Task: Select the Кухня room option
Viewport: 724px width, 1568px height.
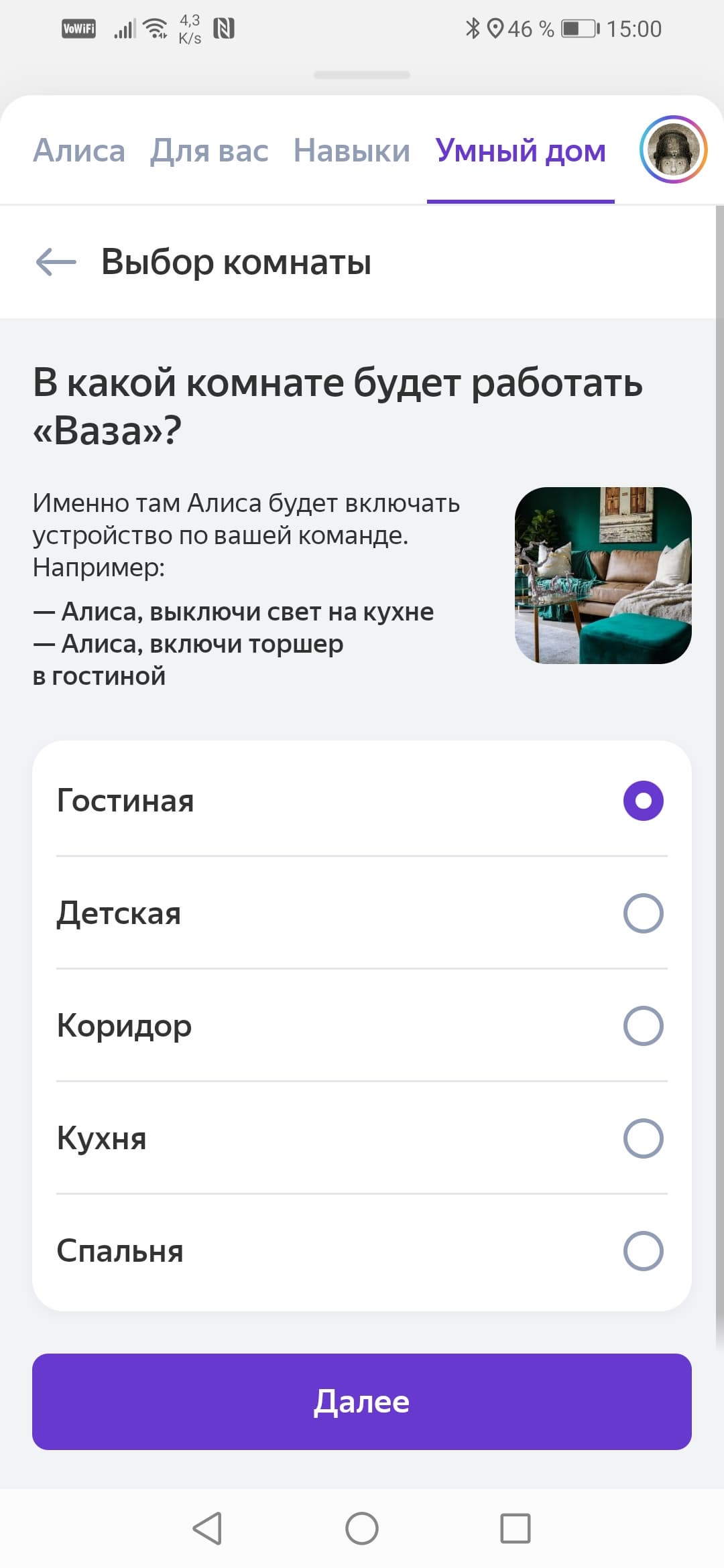Action: 642,1138
